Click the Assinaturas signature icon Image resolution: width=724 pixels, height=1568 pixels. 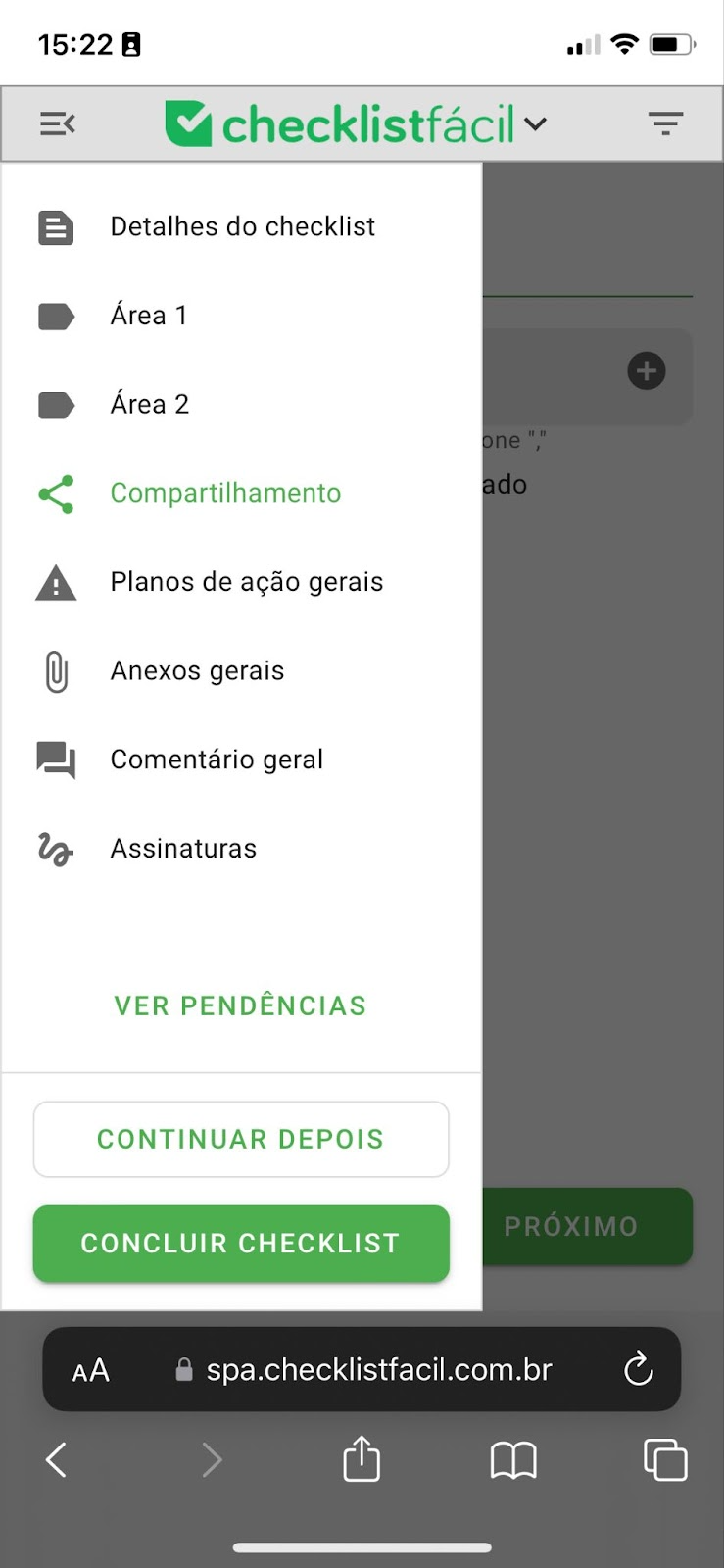[56, 850]
